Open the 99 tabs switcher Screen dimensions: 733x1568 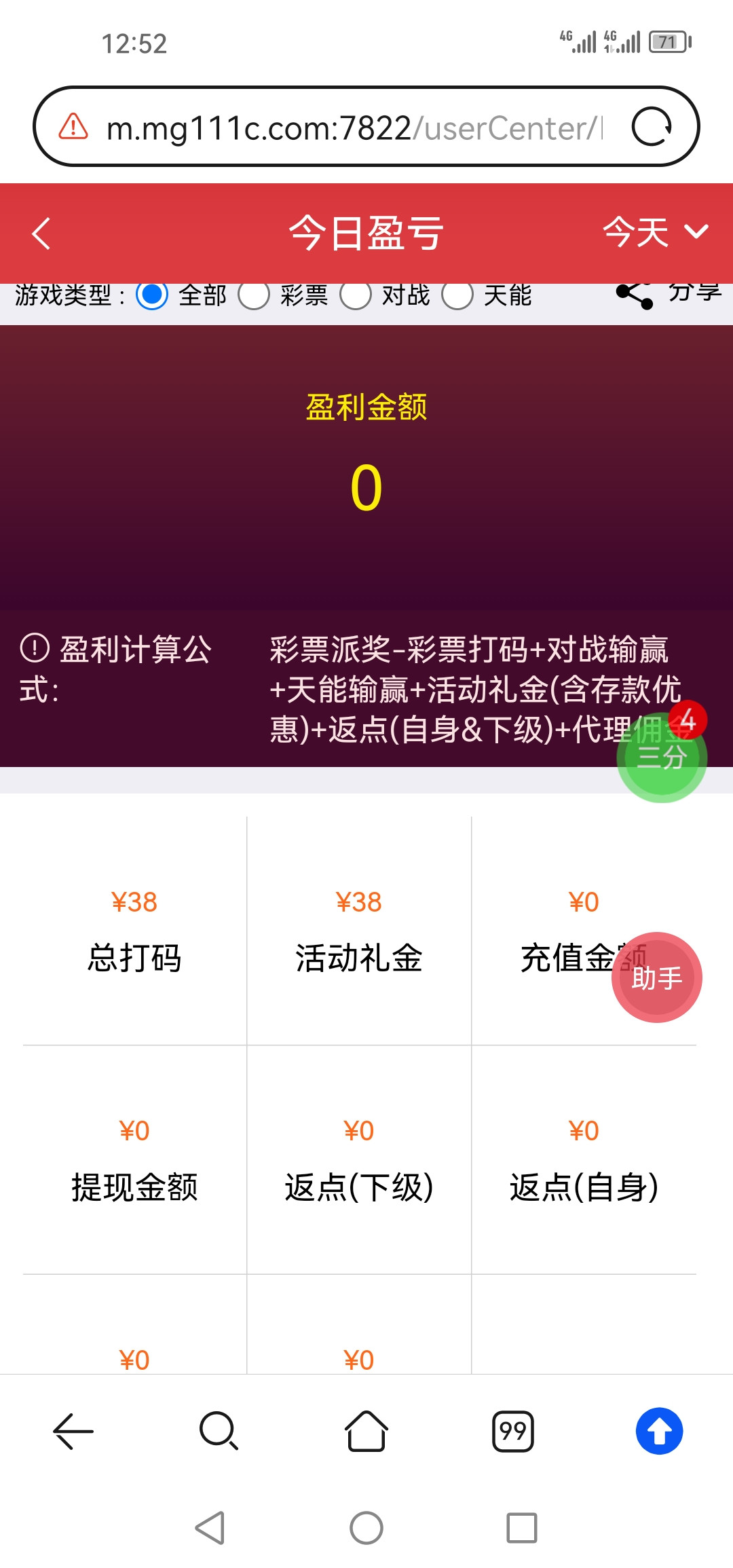coord(513,1431)
